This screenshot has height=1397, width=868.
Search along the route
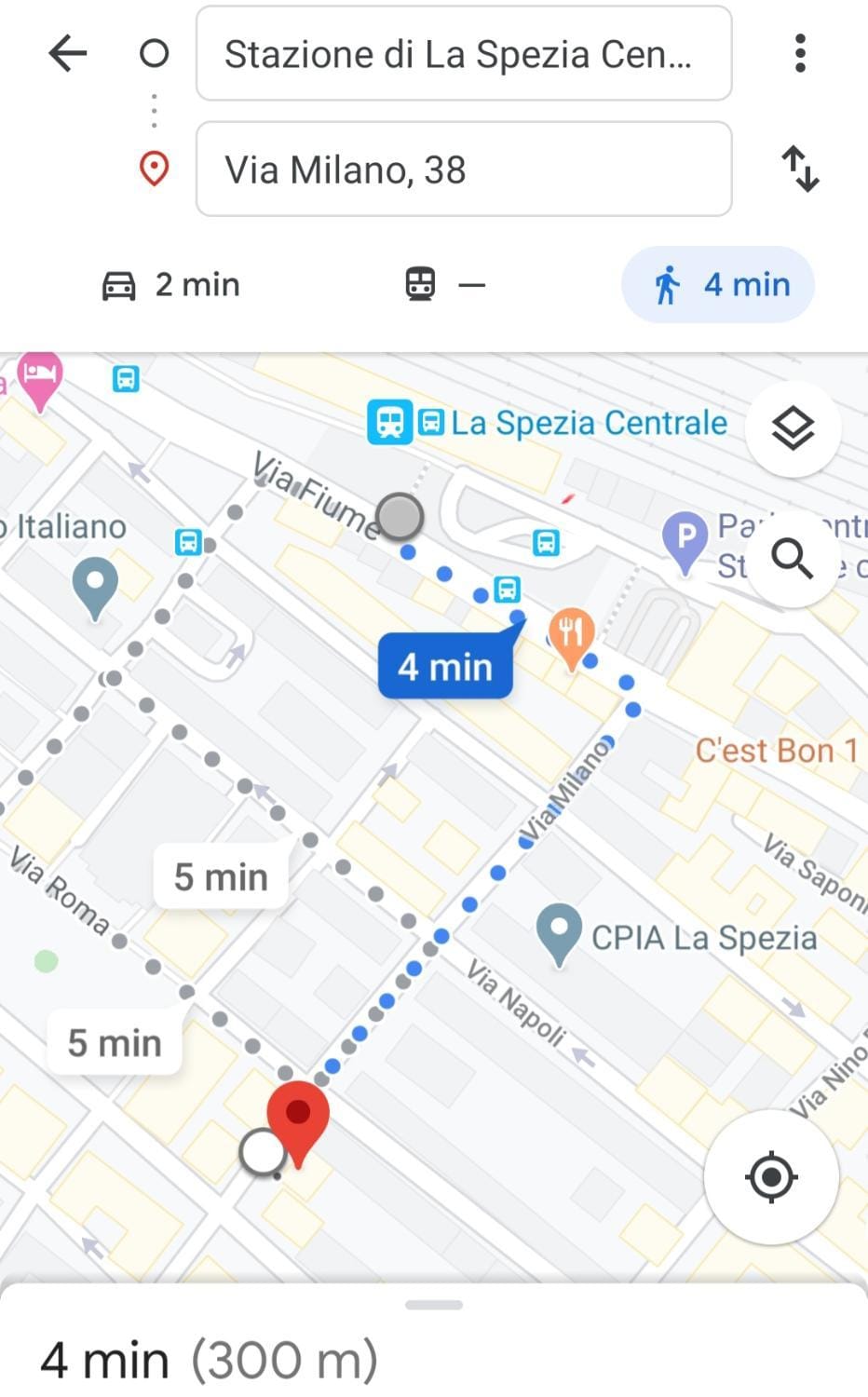tap(793, 559)
